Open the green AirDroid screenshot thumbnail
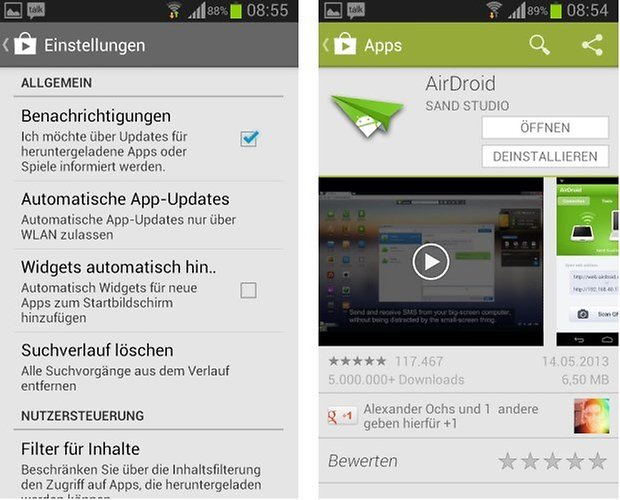The width and height of the screenshot is (620, 500). (586, 262)
